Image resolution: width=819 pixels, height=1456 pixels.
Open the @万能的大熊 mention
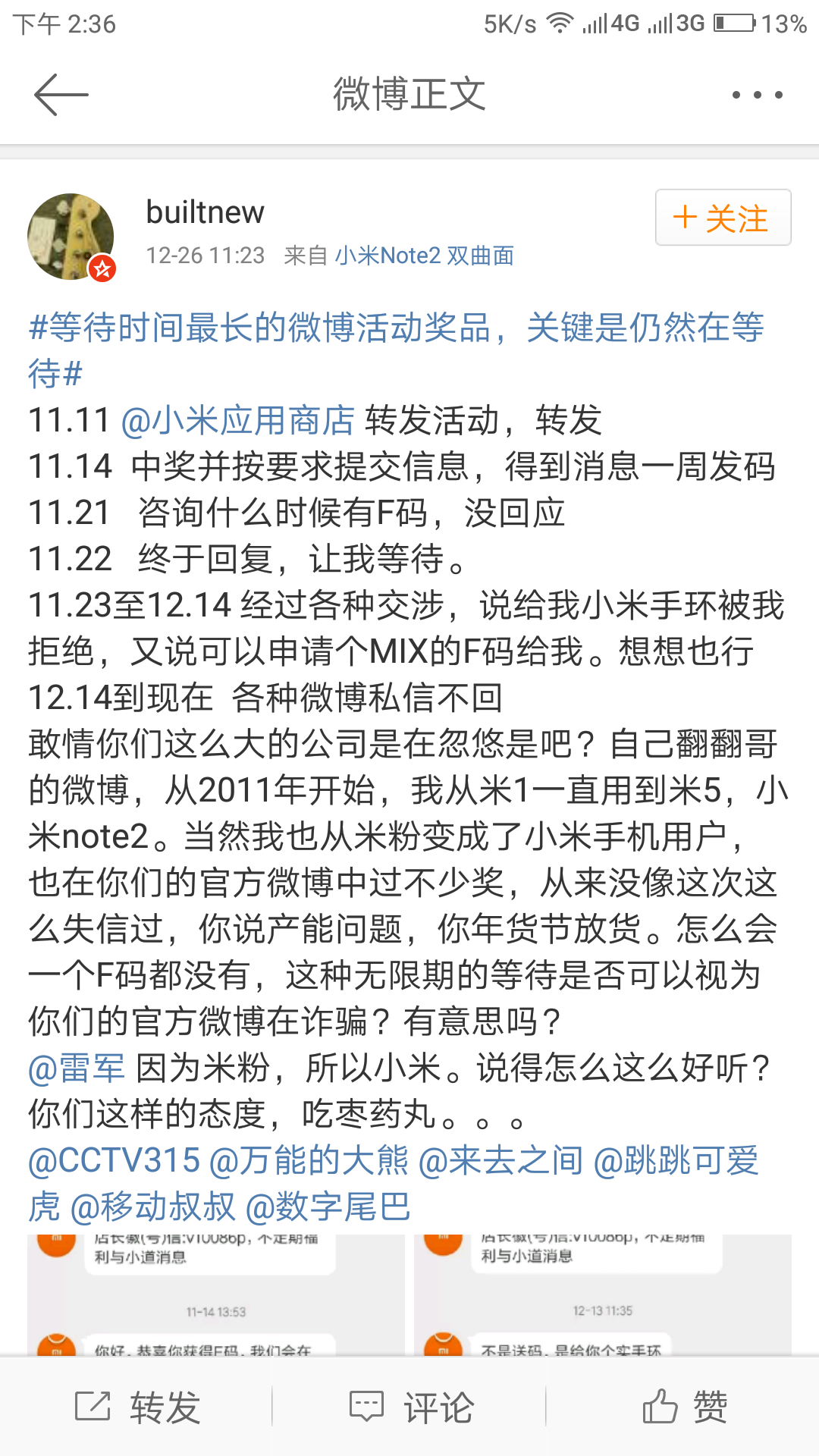tap(309, 1160)
